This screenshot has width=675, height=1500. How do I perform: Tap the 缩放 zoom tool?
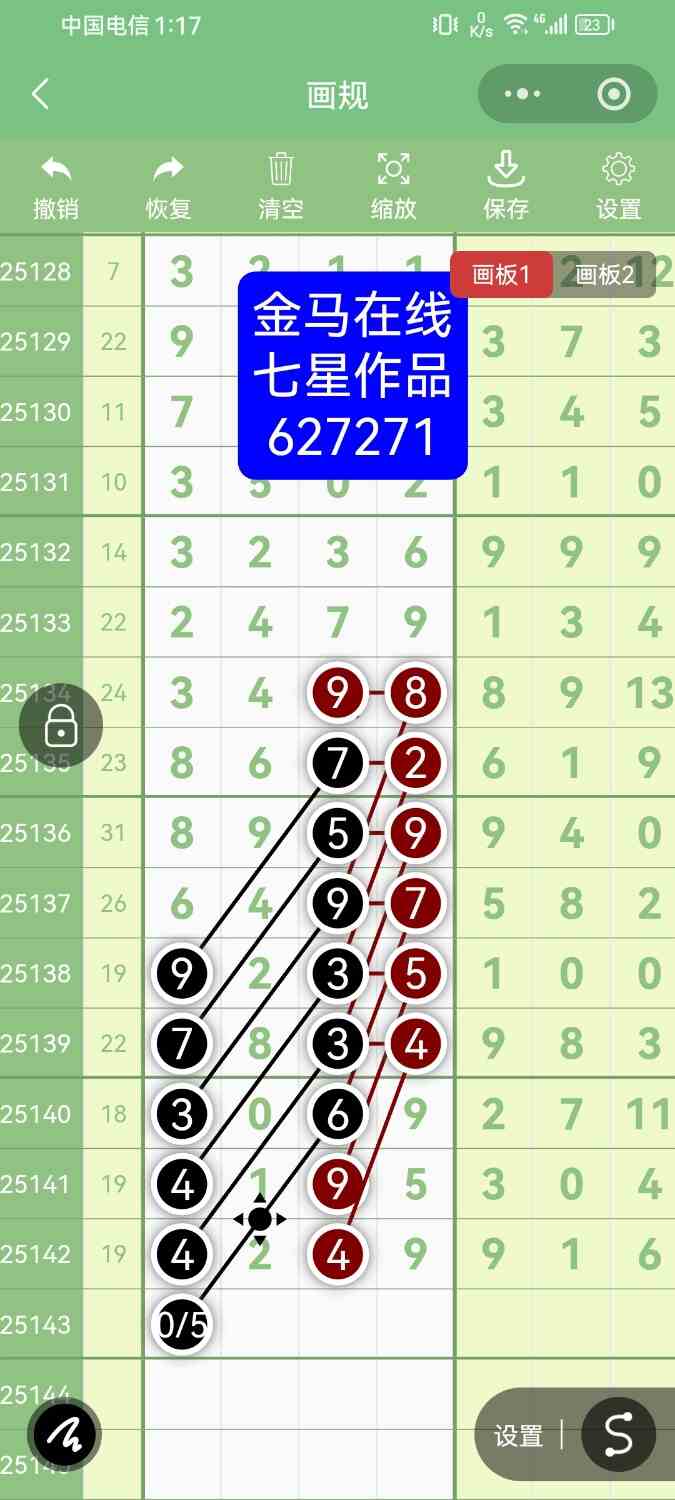(393, 187)
